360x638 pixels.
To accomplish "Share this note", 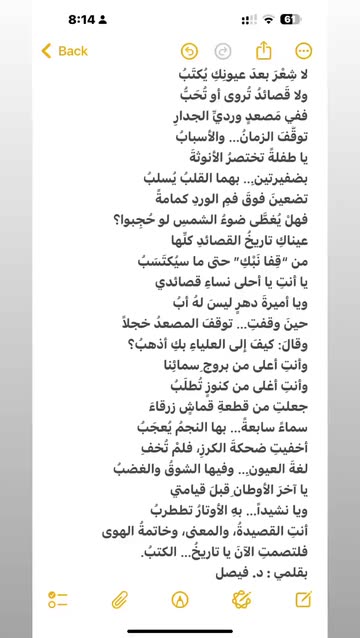I will pyautogui.click(x=264, y=50).
